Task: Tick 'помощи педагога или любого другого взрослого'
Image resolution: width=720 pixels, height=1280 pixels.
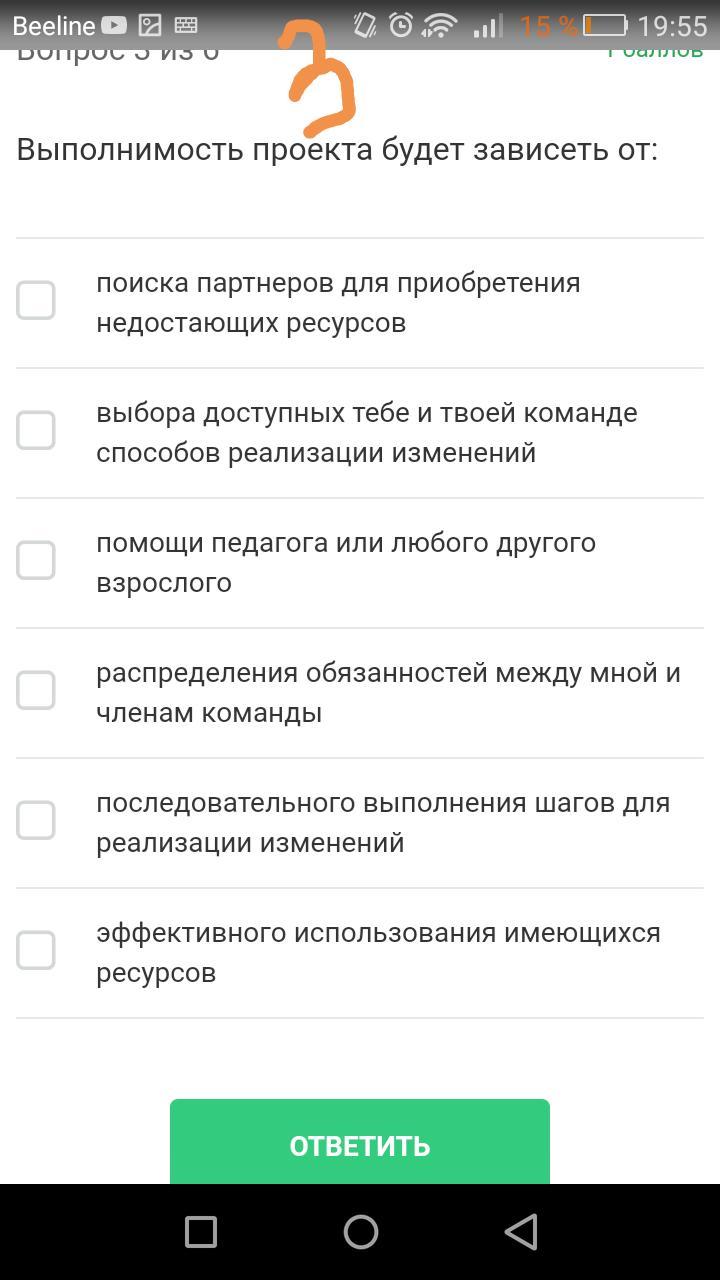Action: coord(36,561)
